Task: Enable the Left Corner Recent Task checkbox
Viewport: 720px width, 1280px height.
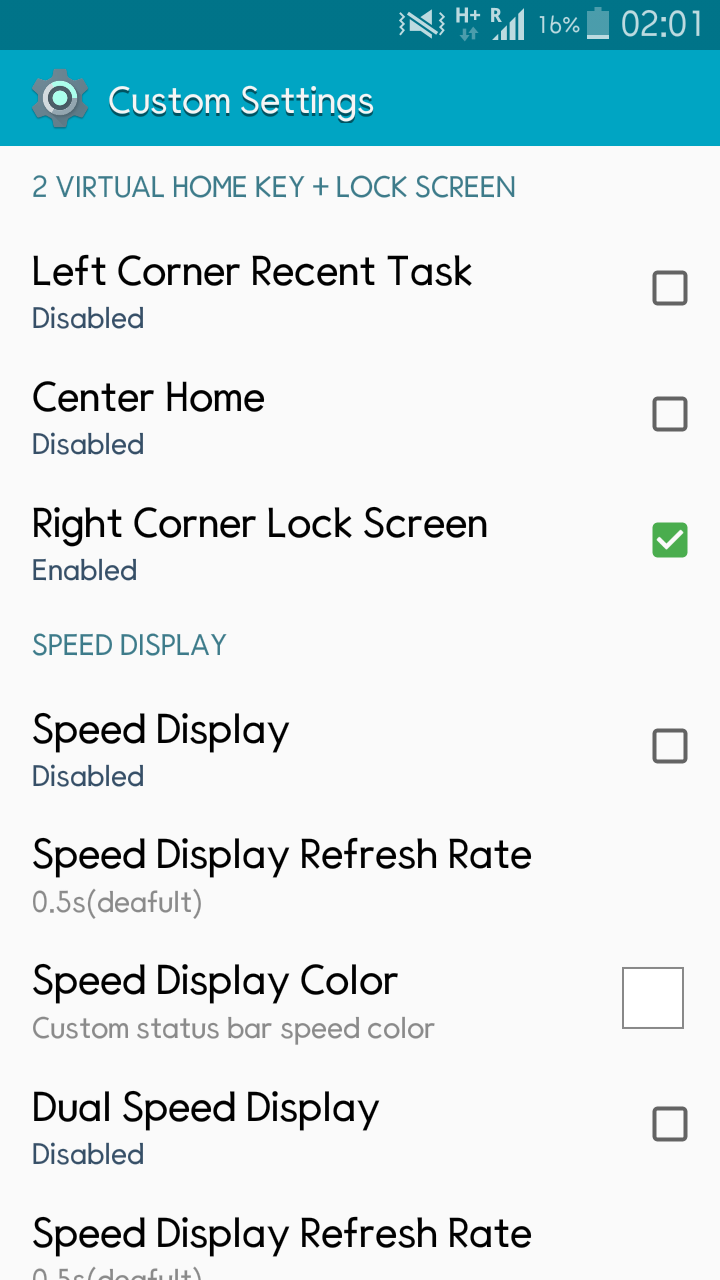Action: (x=670, y=289)
